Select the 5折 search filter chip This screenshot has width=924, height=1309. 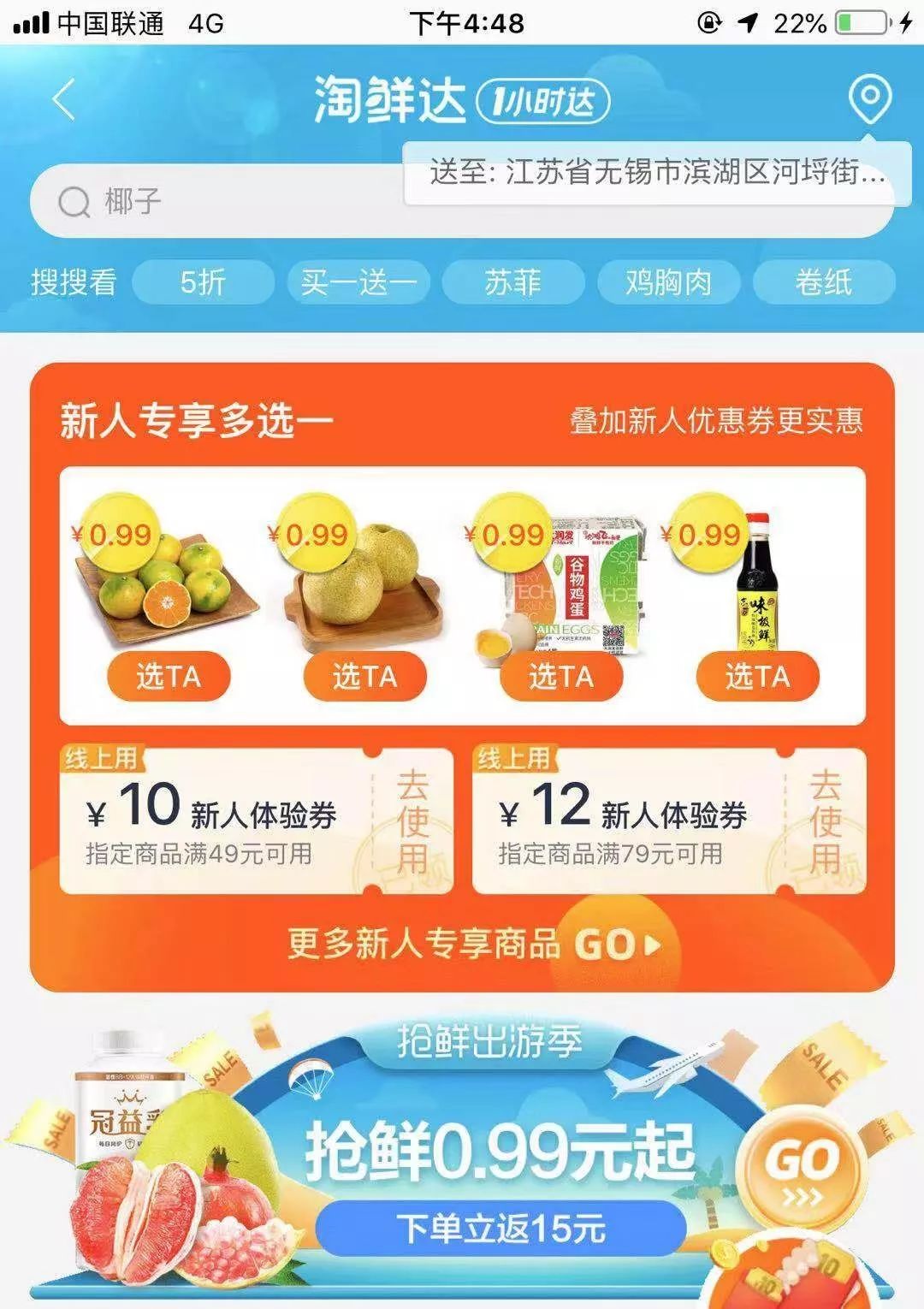tap(202, 283)
